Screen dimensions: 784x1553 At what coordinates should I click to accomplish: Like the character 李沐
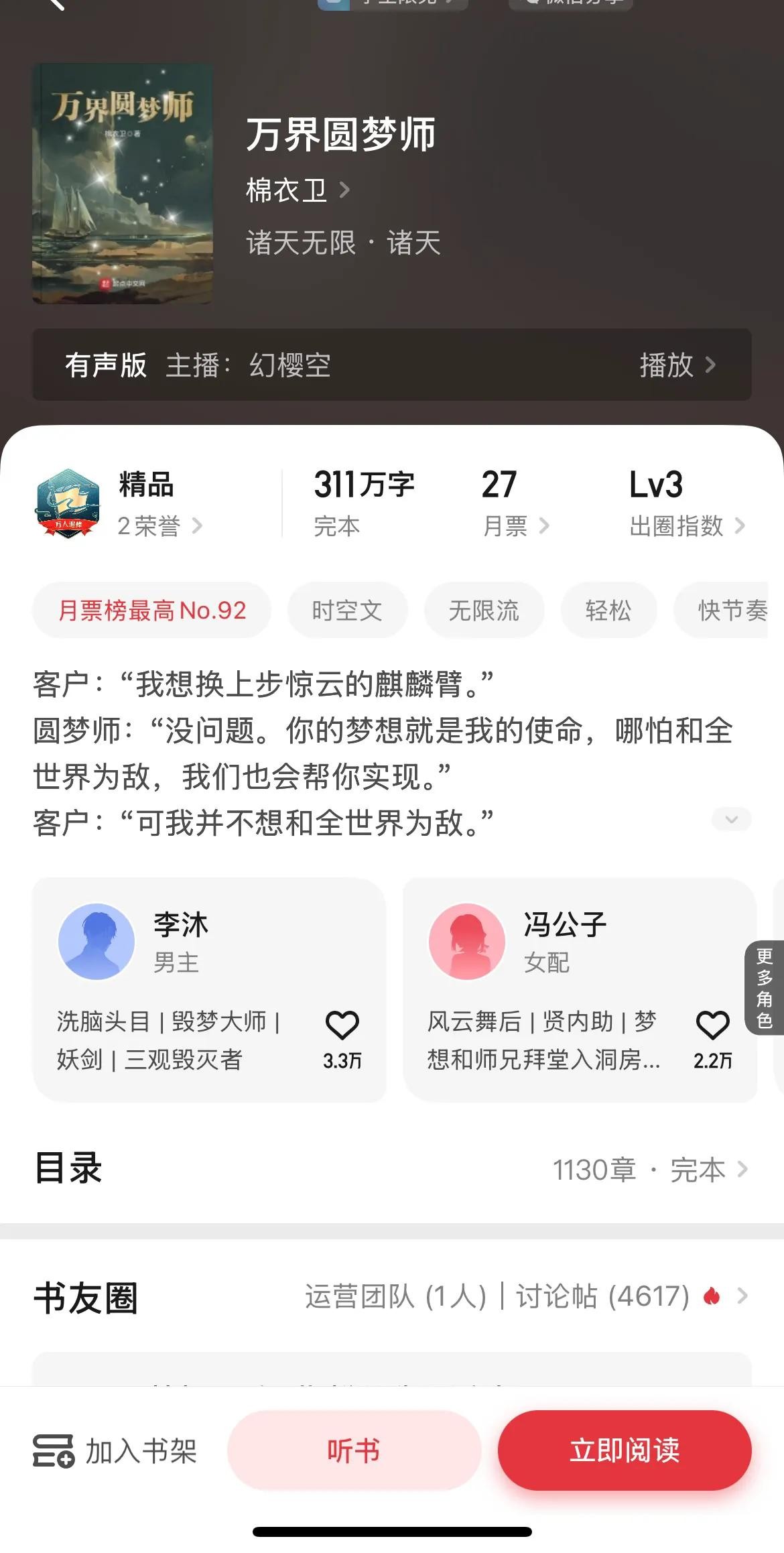[342, 1026]
